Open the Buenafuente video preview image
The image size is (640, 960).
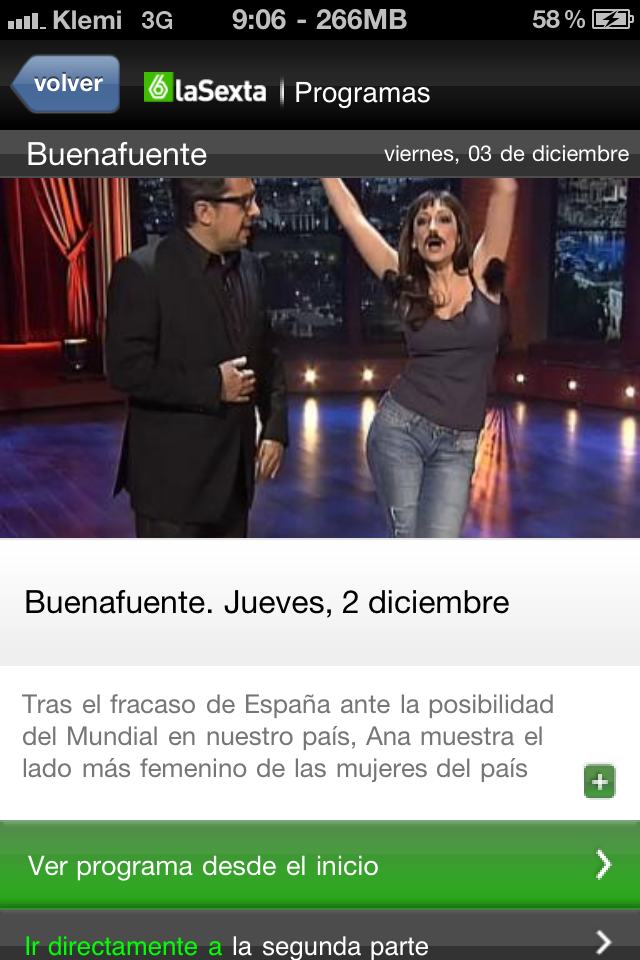click(x=320, y=358)
